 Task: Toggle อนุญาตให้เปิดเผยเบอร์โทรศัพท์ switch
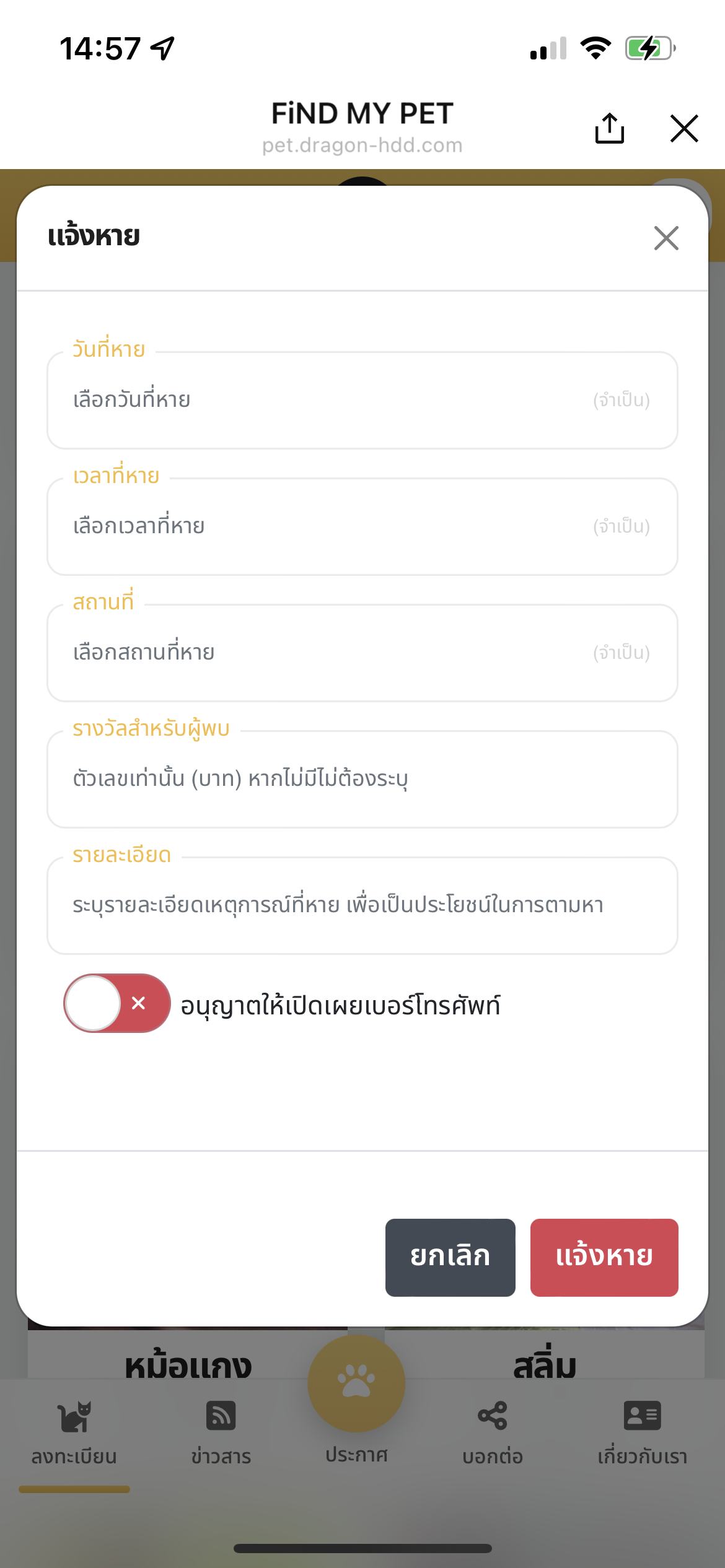point(117,1003)
